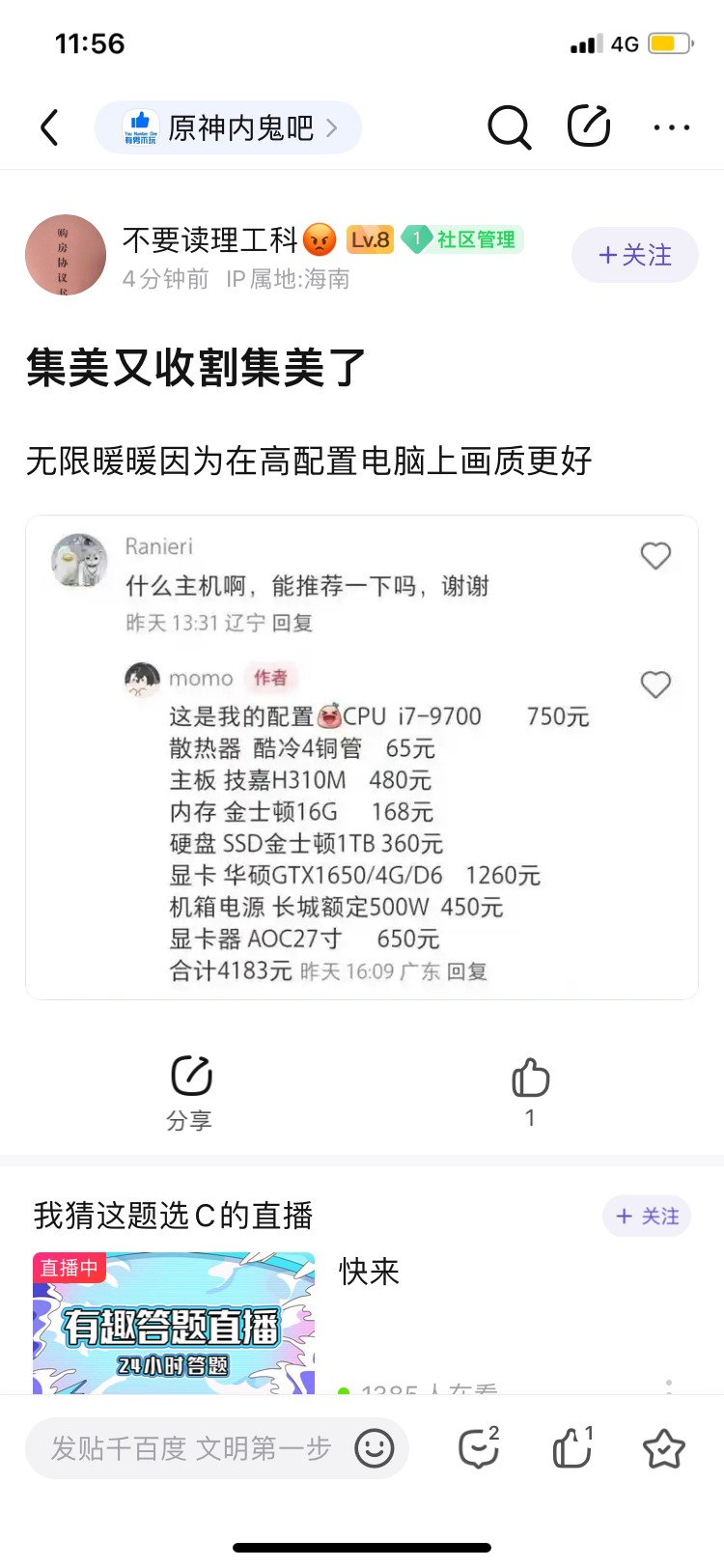The image size is (724, 1568).
Task: Tap the comment input field 发贴千百度
Action: coord(193,1448)
